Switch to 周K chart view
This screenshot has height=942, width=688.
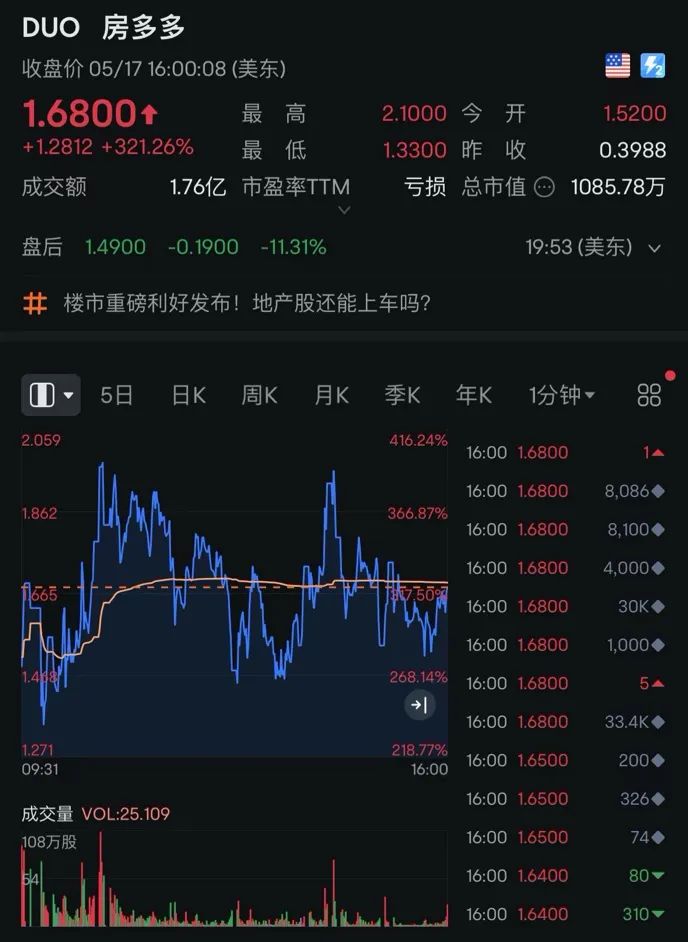[x=260, y=395]
